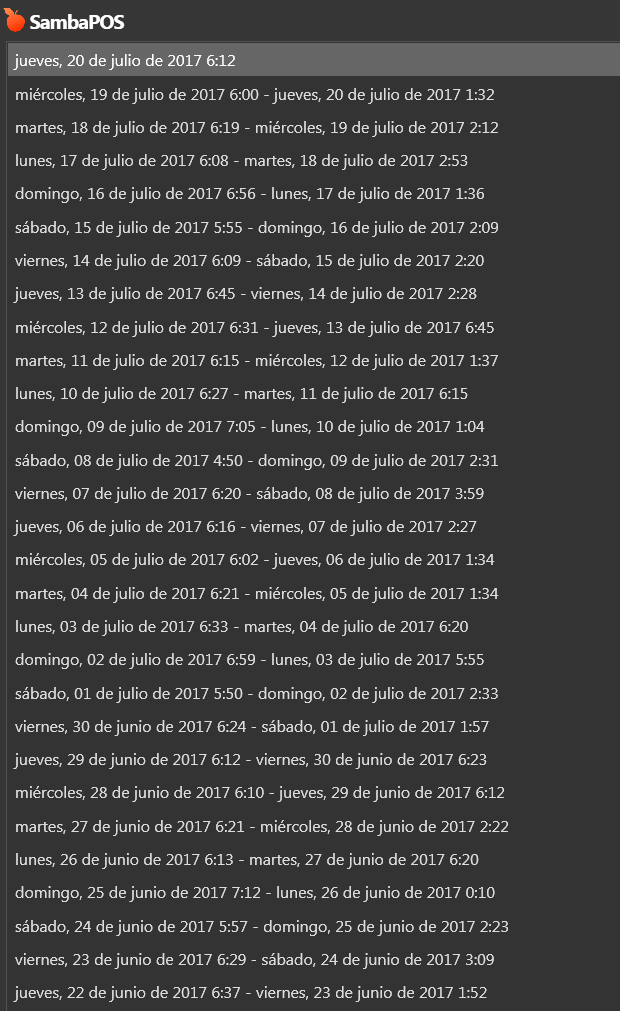Screen dimensions: 620x1011
Task: Choose period starting miércoles, 28 de junio 6:10
Action: pos(314,793)
